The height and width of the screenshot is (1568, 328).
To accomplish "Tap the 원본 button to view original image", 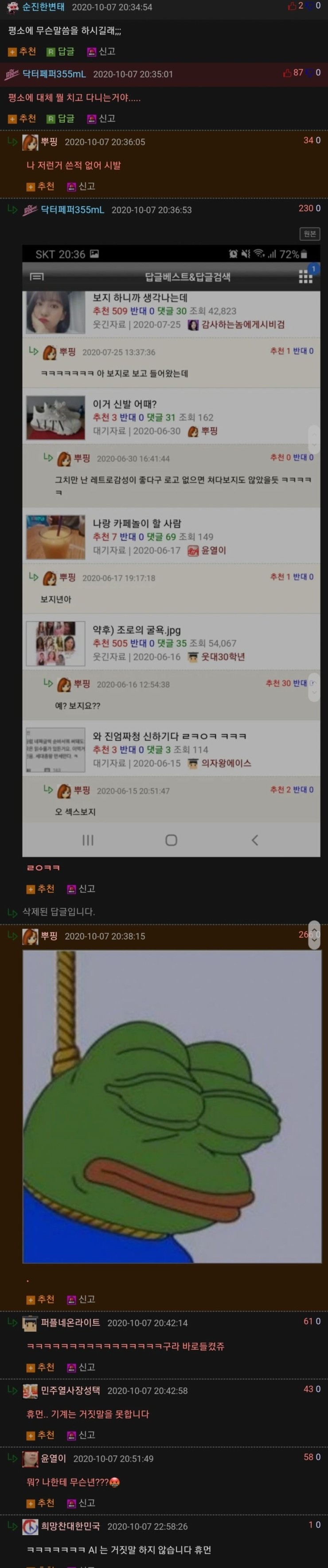I will pyautogui.click(x=310, y=234).
